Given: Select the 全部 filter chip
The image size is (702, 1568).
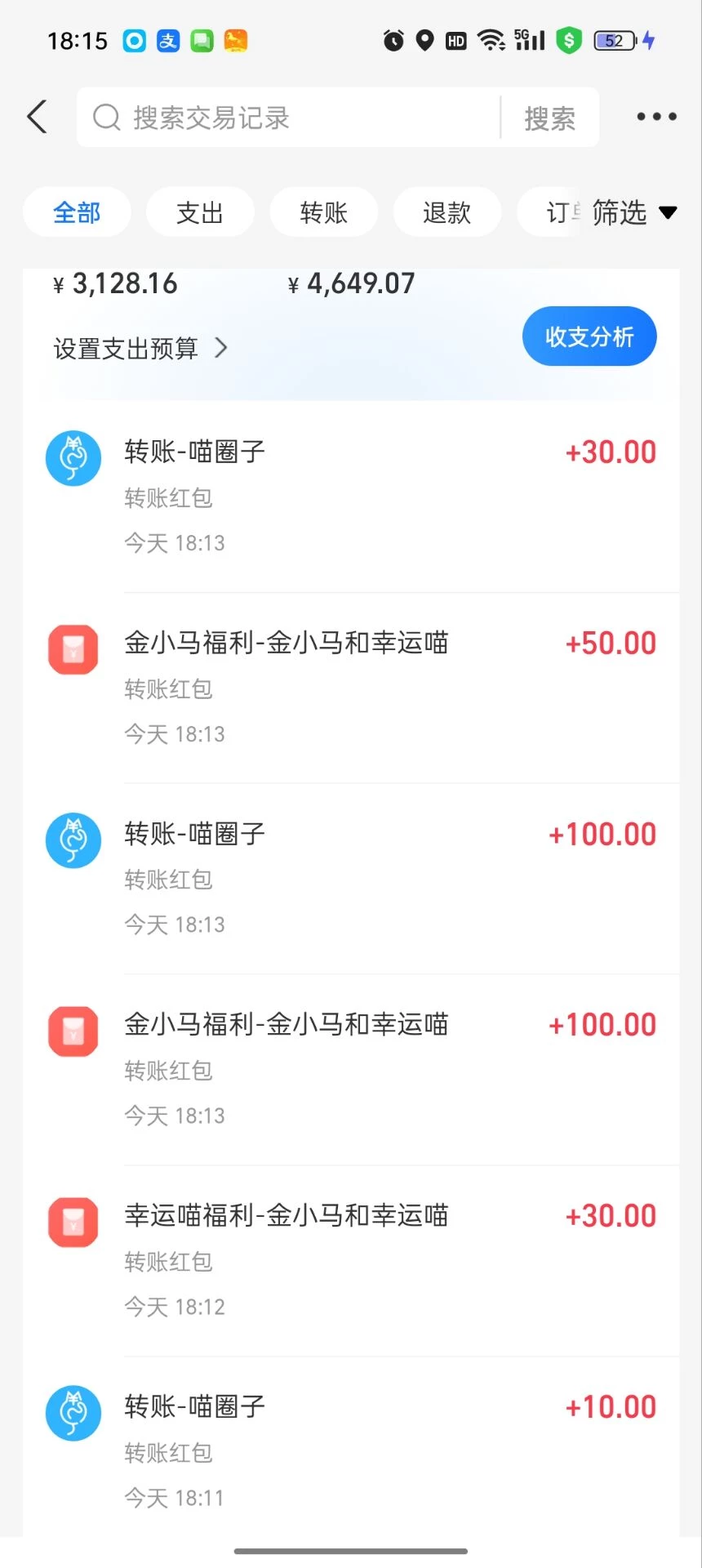Looking at the screenshot, I should [x=77, y=212].
